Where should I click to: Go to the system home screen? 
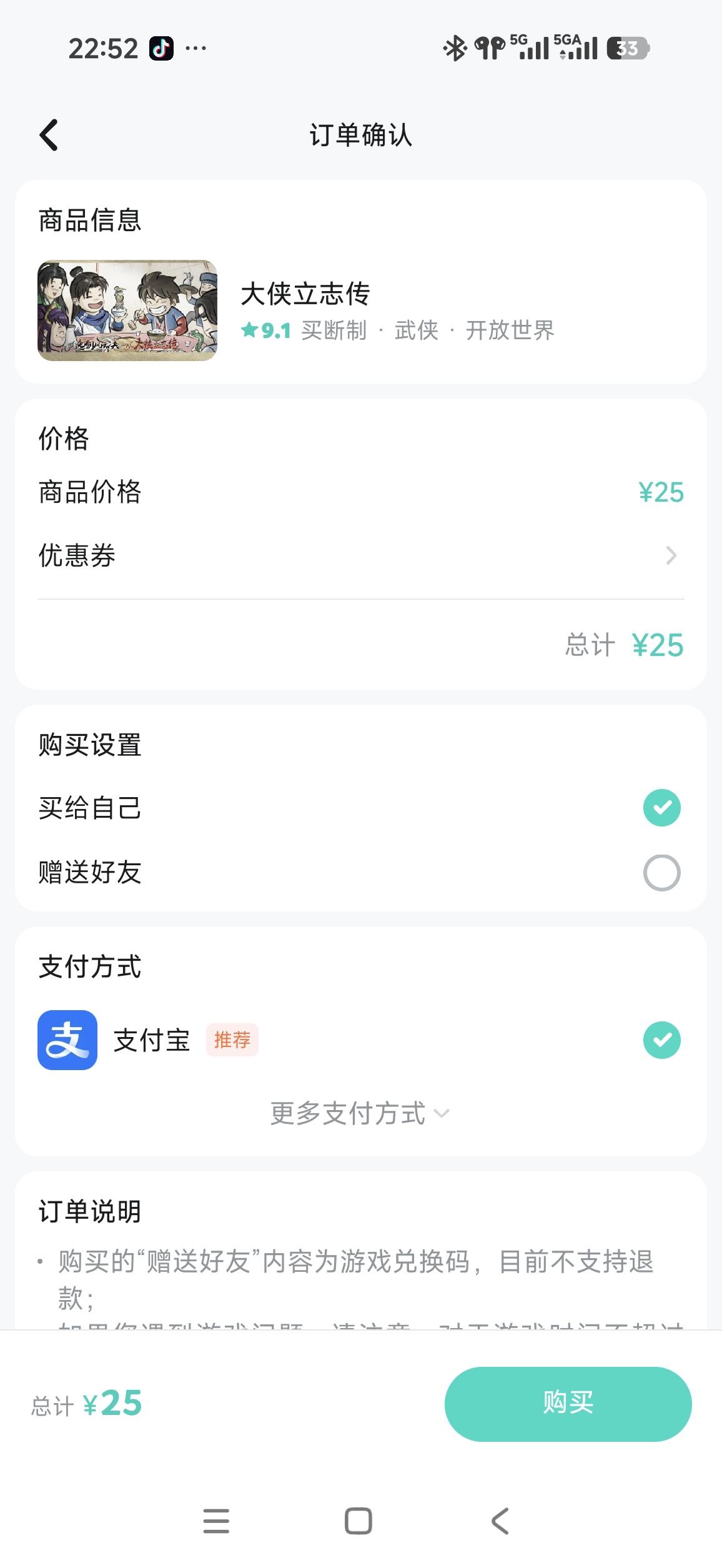(x=359, y=1521)
